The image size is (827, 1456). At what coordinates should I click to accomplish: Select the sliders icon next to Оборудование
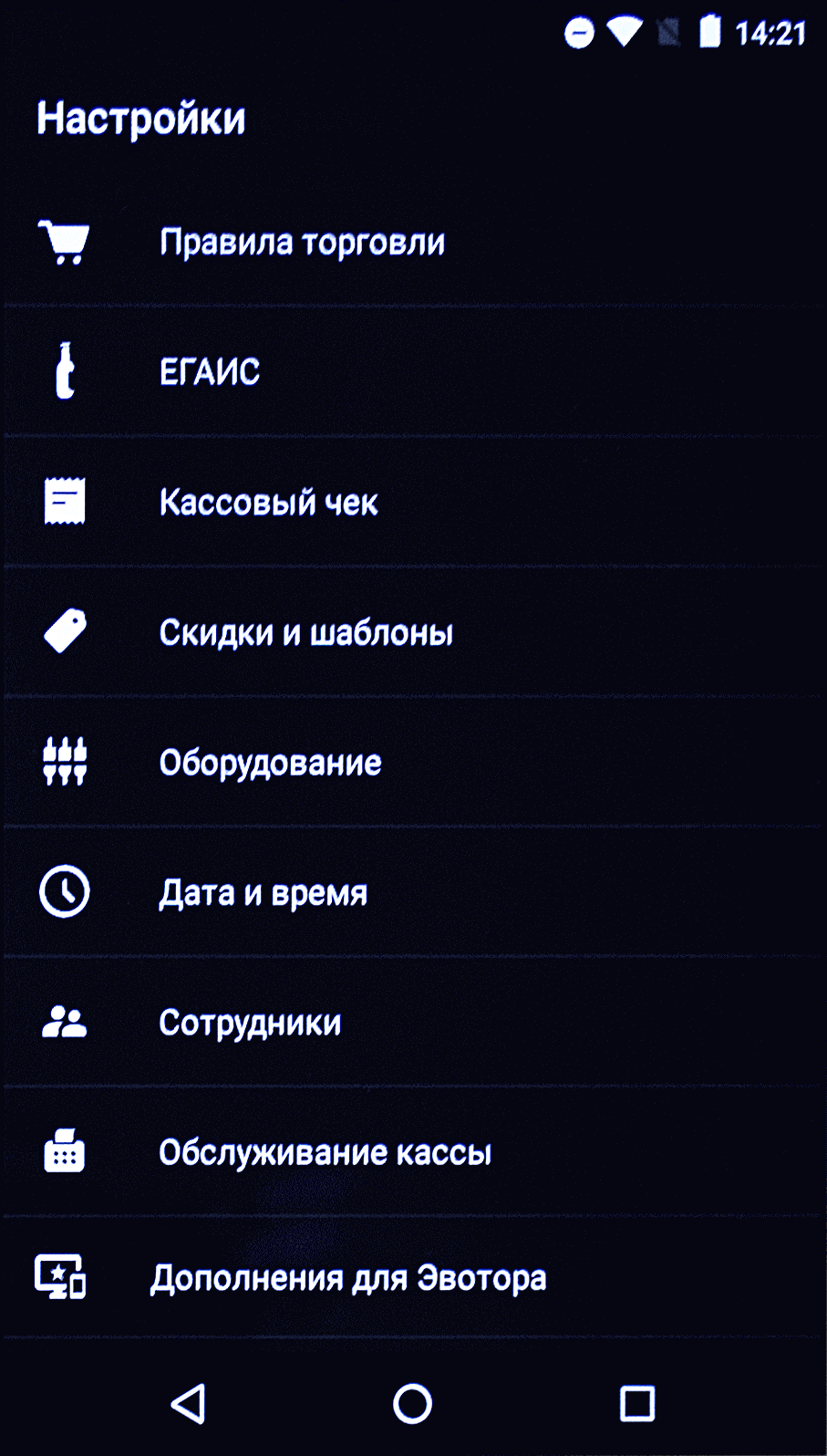click(x=65, y=762)
